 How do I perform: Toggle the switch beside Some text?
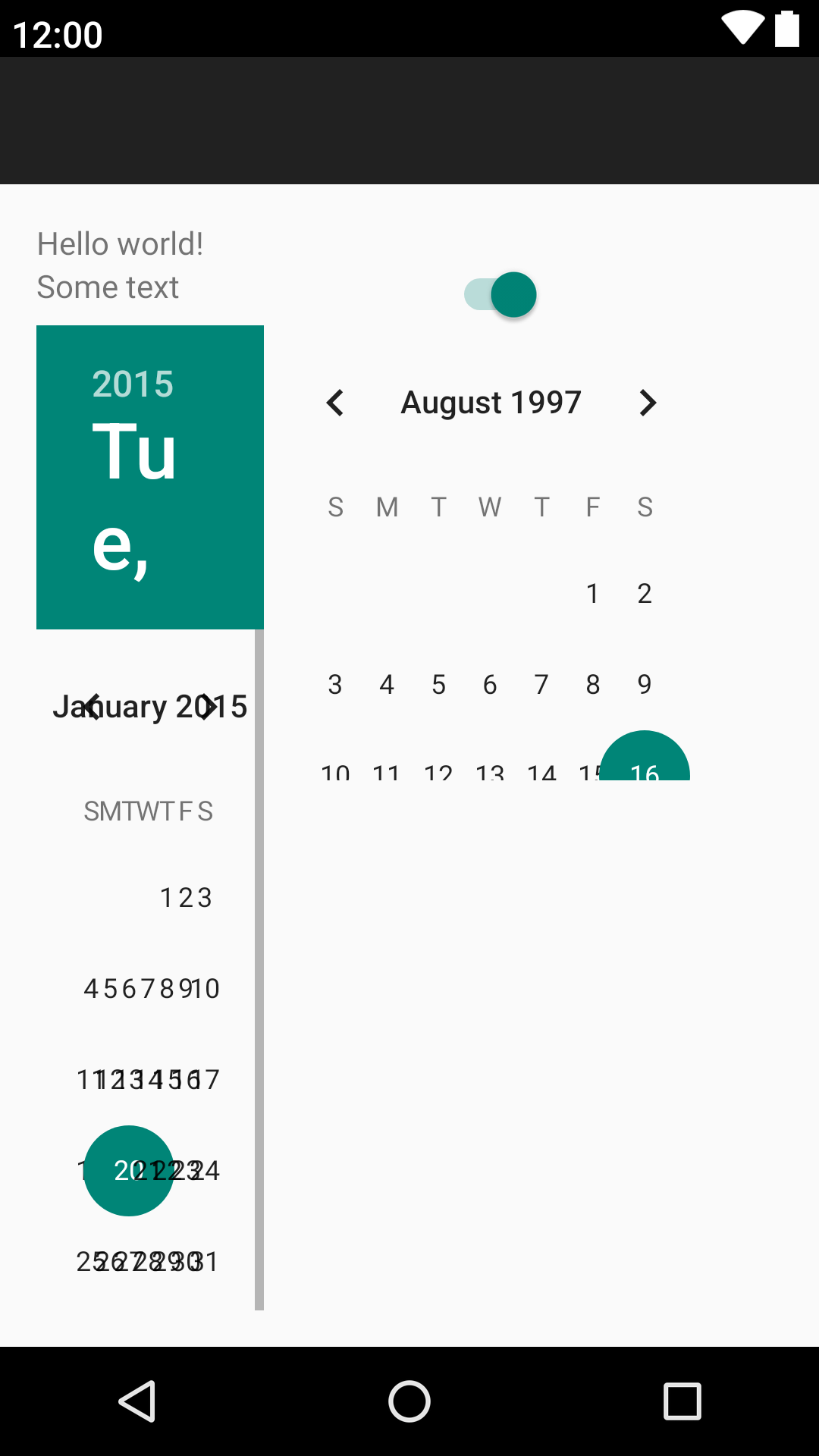tap(500, 295)
